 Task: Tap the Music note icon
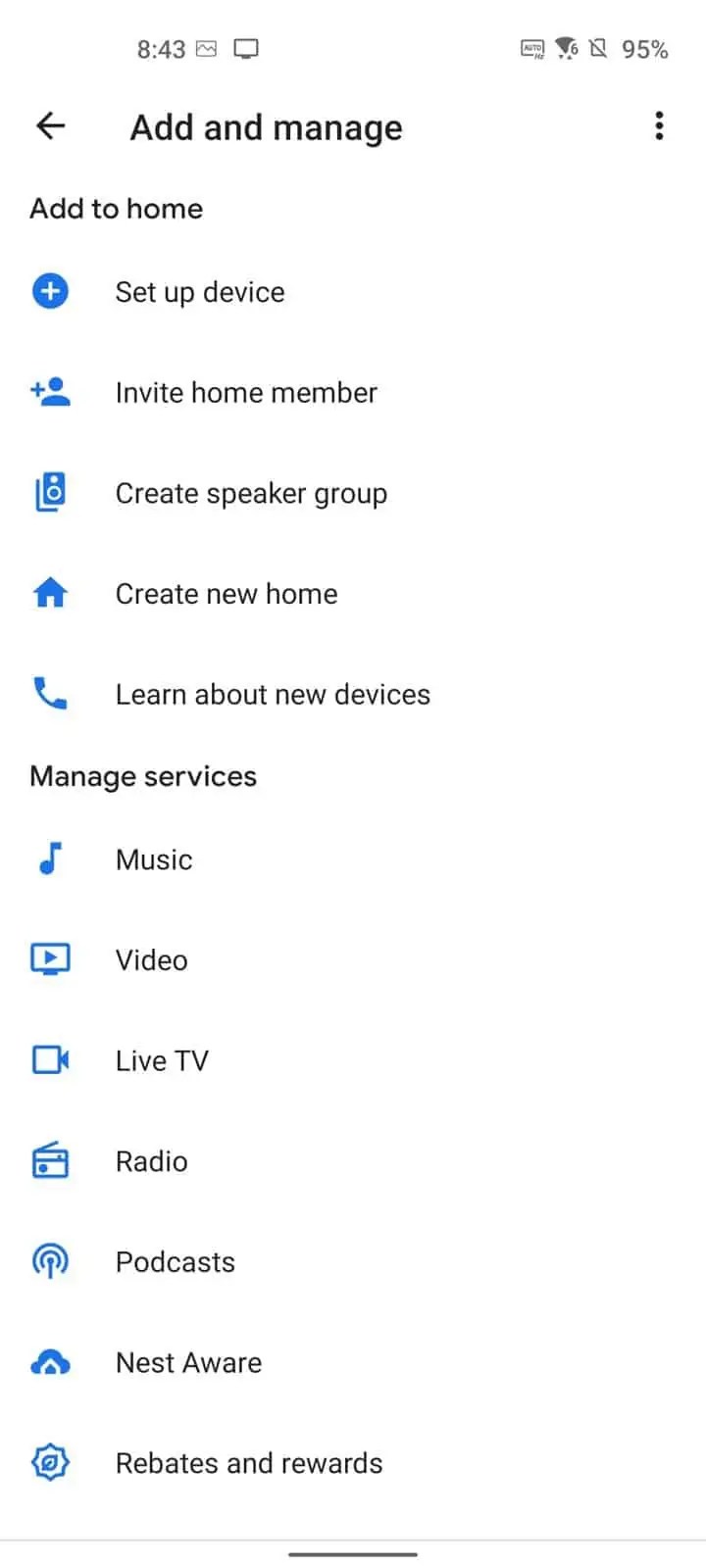tap(50, 858)
